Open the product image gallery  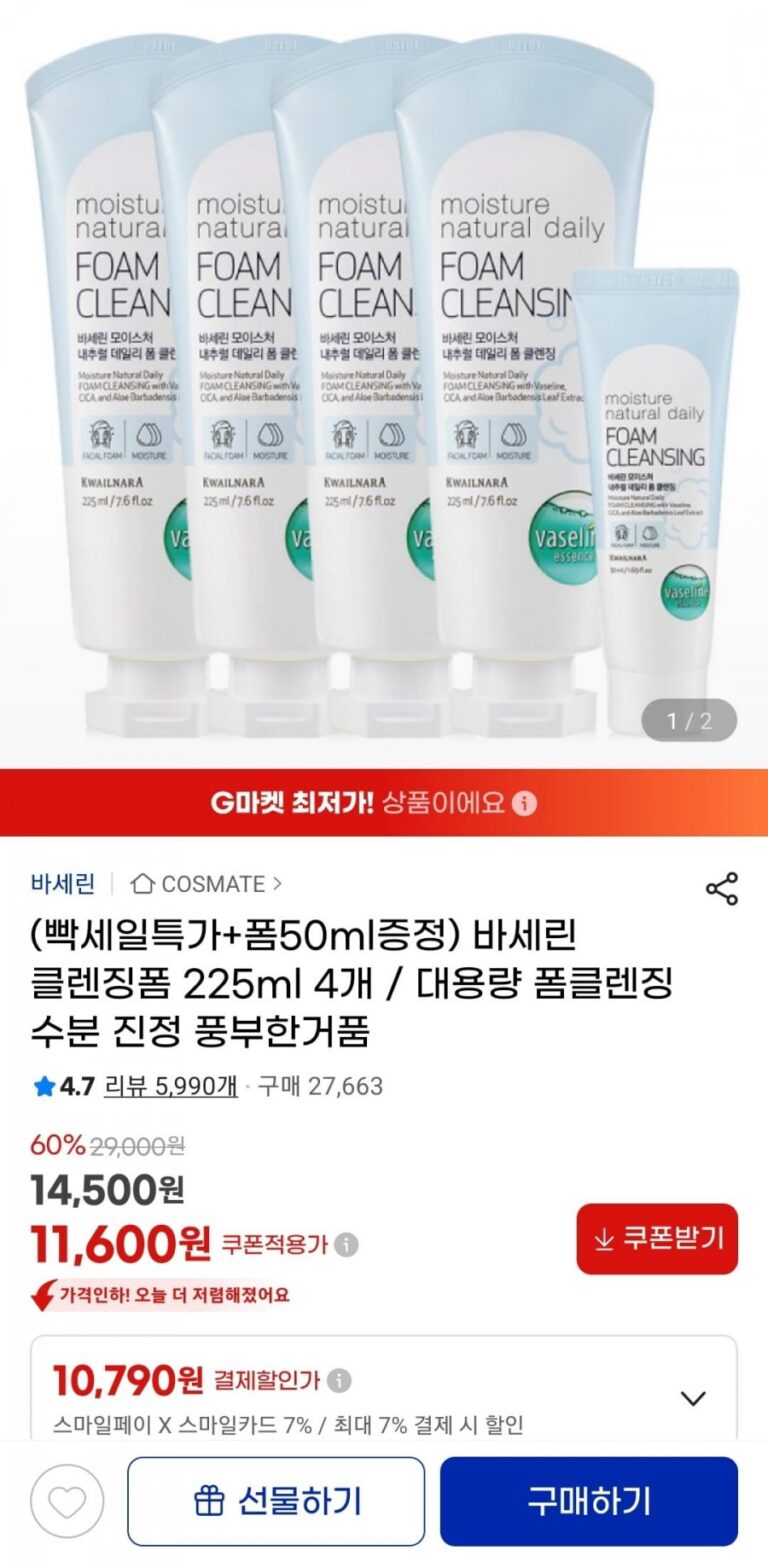tap(384, 380)
